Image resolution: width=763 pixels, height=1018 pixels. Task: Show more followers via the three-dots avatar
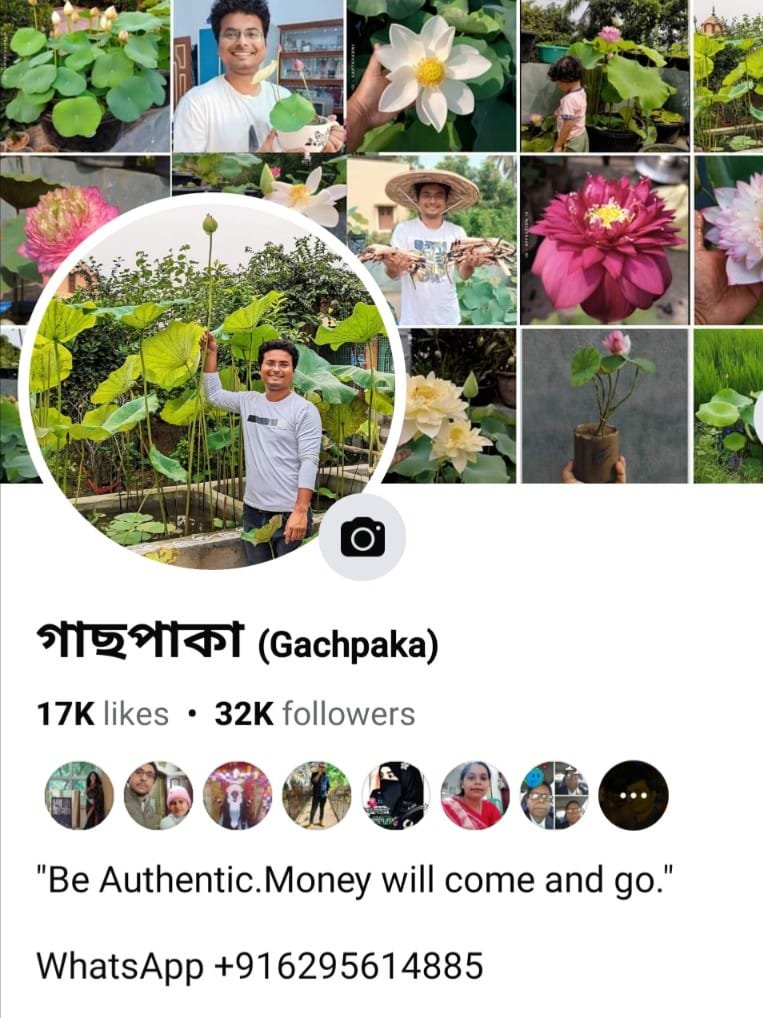tap(632, 795)
